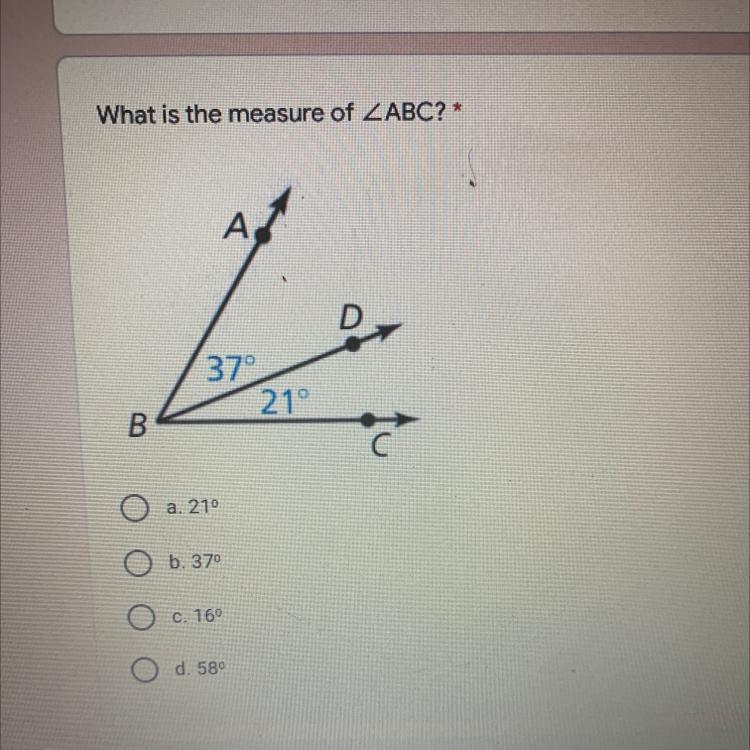Viewport: 750px width, 750px height.
Task: Select answer a. 21°
Action: [x=133, y=508]
